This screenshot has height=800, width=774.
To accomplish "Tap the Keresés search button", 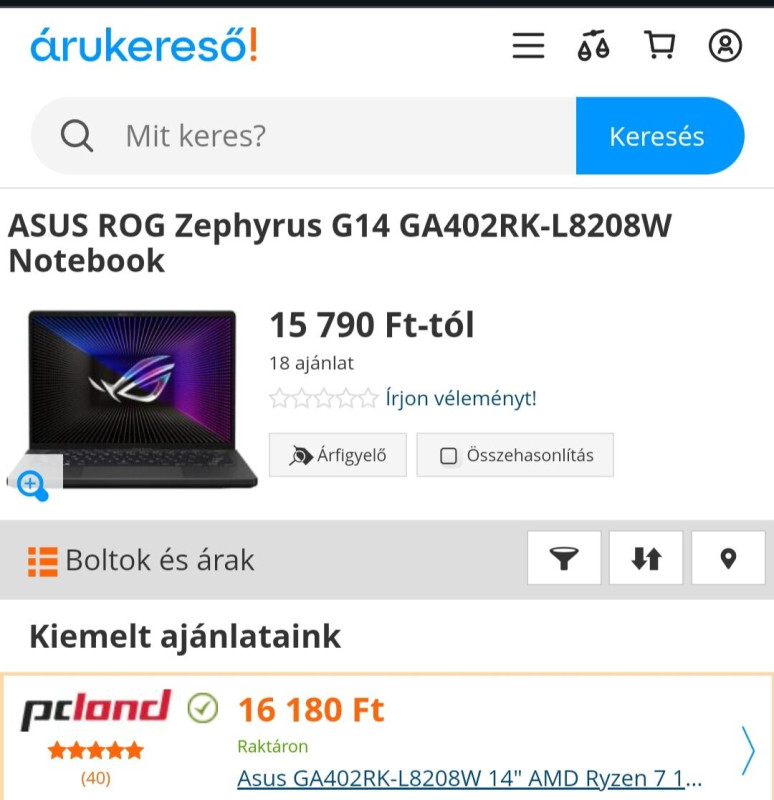I will click(658, 136).
